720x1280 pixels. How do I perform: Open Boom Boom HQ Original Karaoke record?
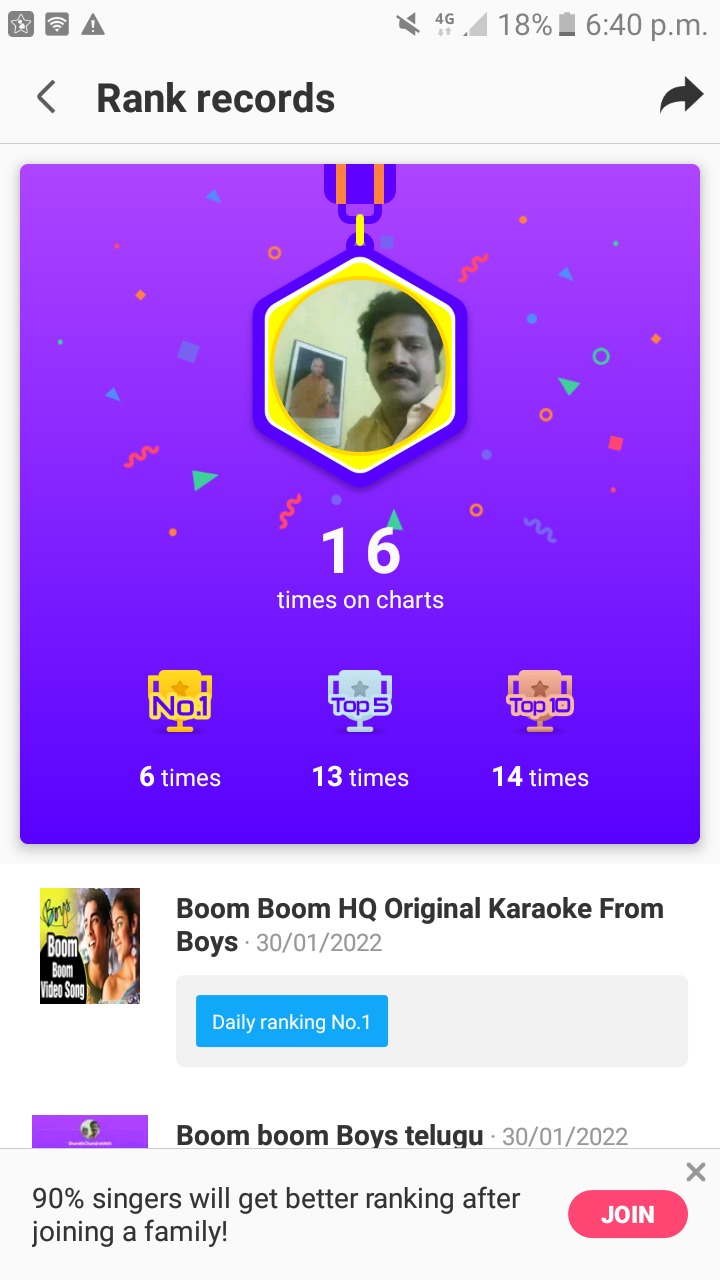click(x=420, y=924)
